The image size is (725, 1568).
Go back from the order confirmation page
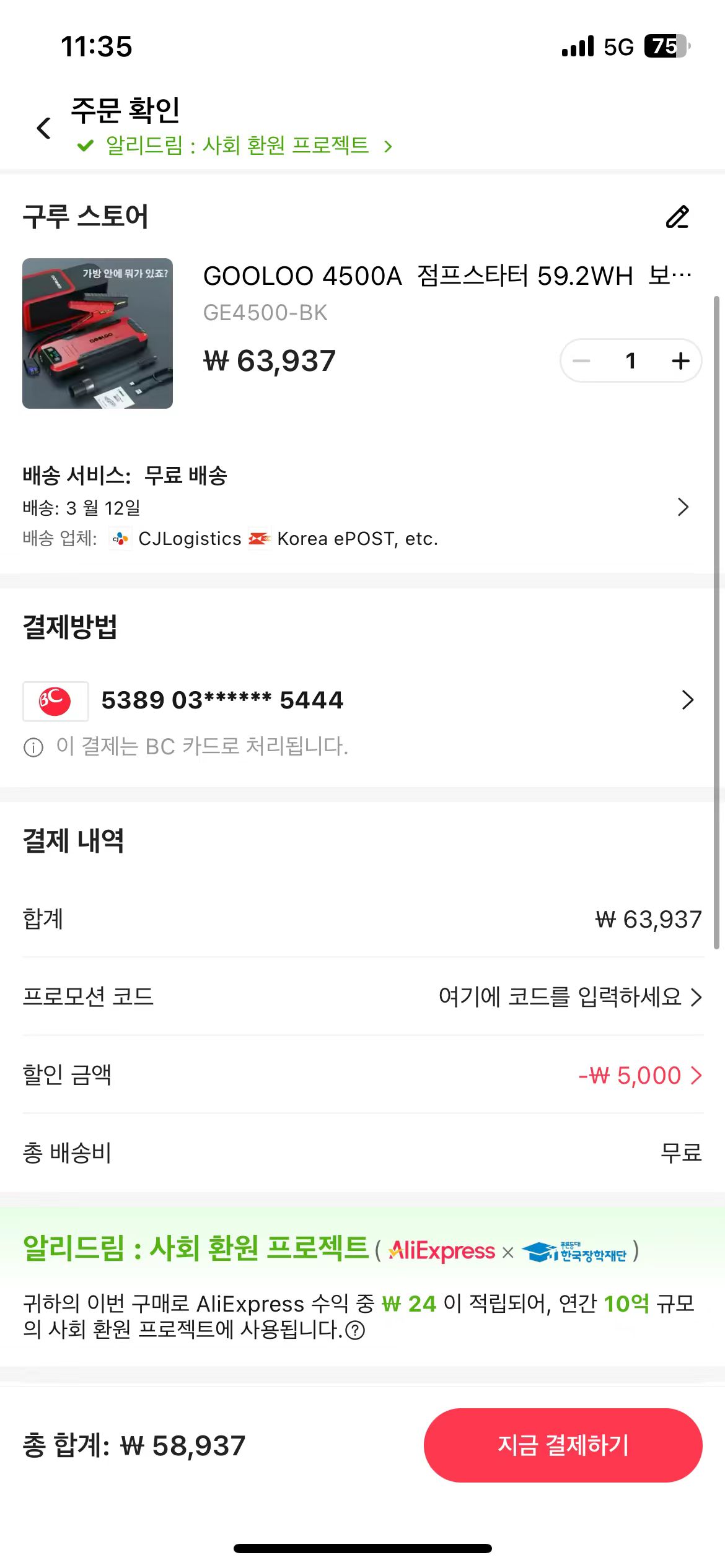[x=43, y=128]
